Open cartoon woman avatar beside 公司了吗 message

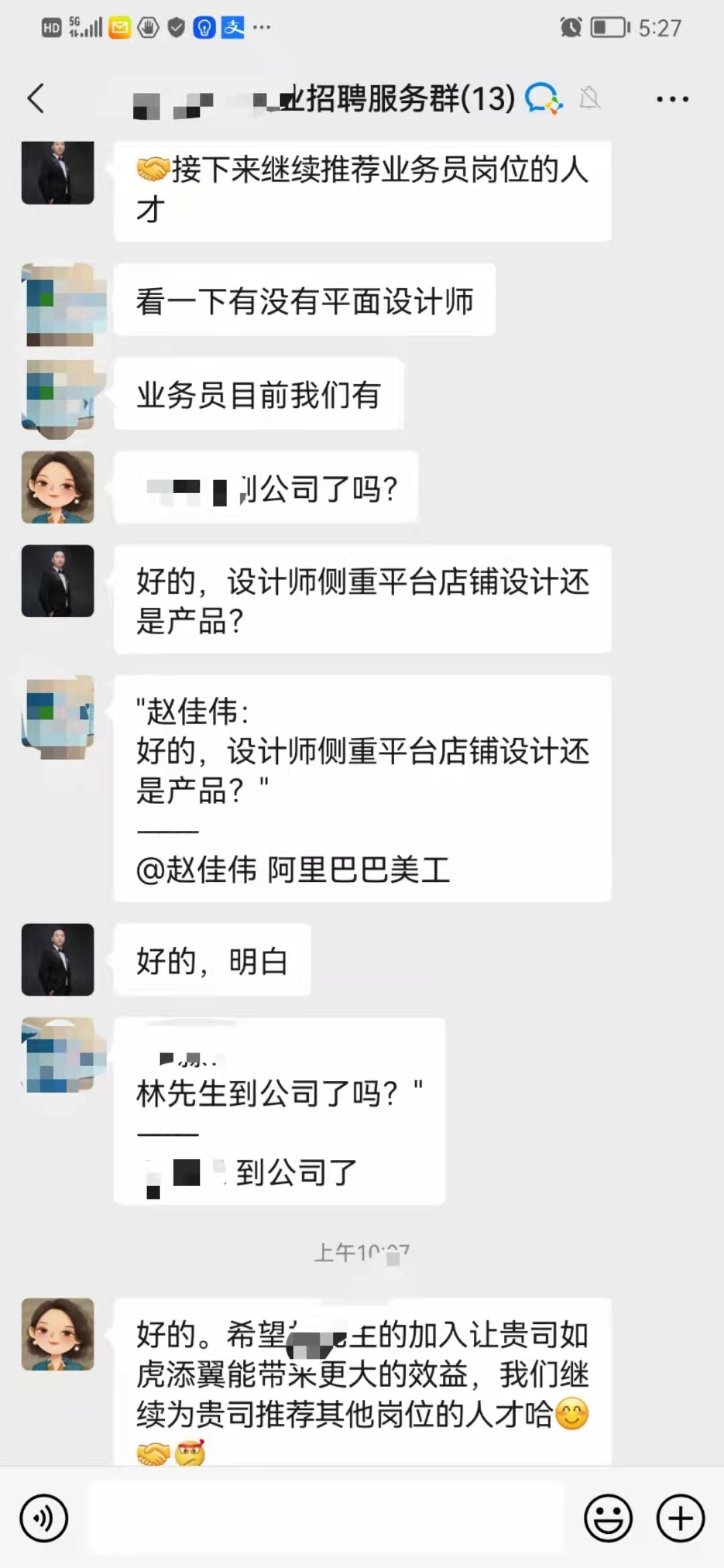(x=58, y=487)
